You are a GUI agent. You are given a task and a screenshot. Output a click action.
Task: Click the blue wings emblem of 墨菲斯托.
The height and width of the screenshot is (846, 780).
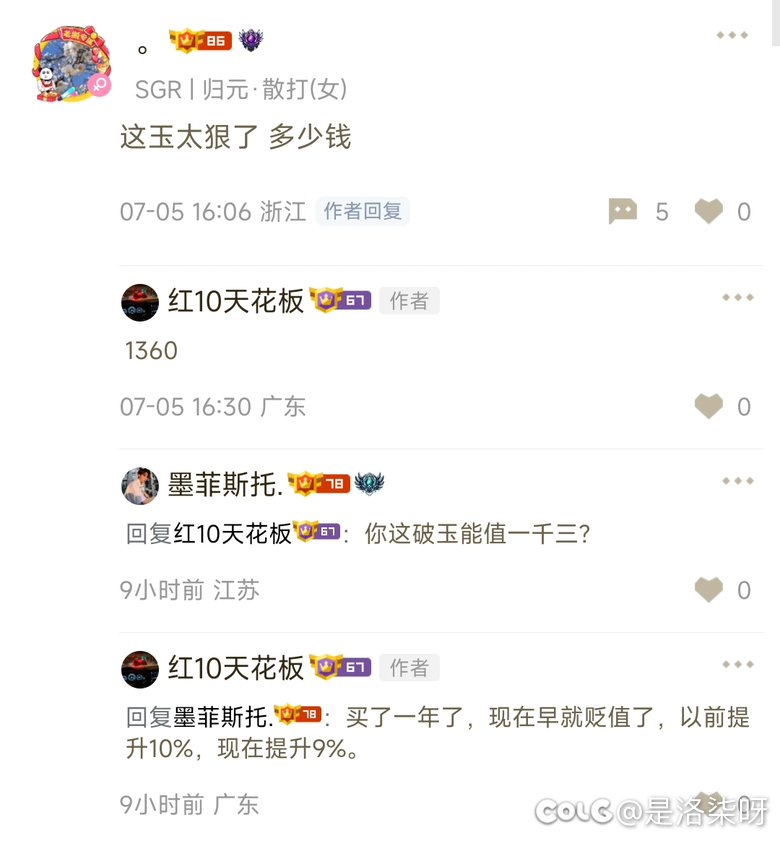370,481
